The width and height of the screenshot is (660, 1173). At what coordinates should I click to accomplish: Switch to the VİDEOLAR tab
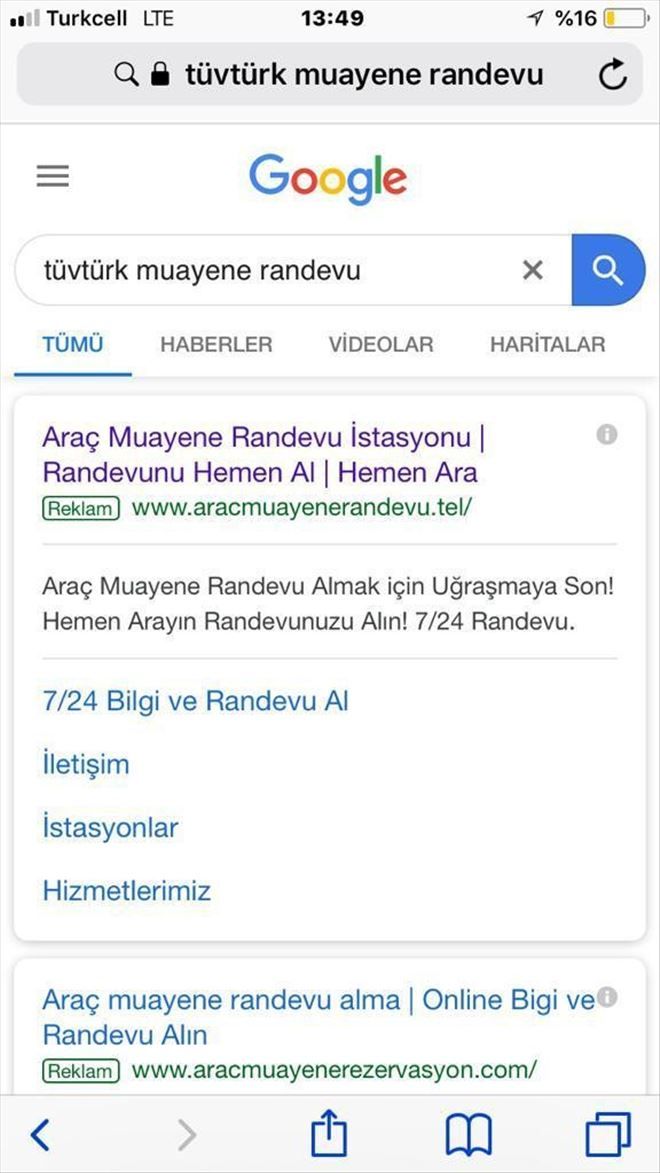click(381, 345)
